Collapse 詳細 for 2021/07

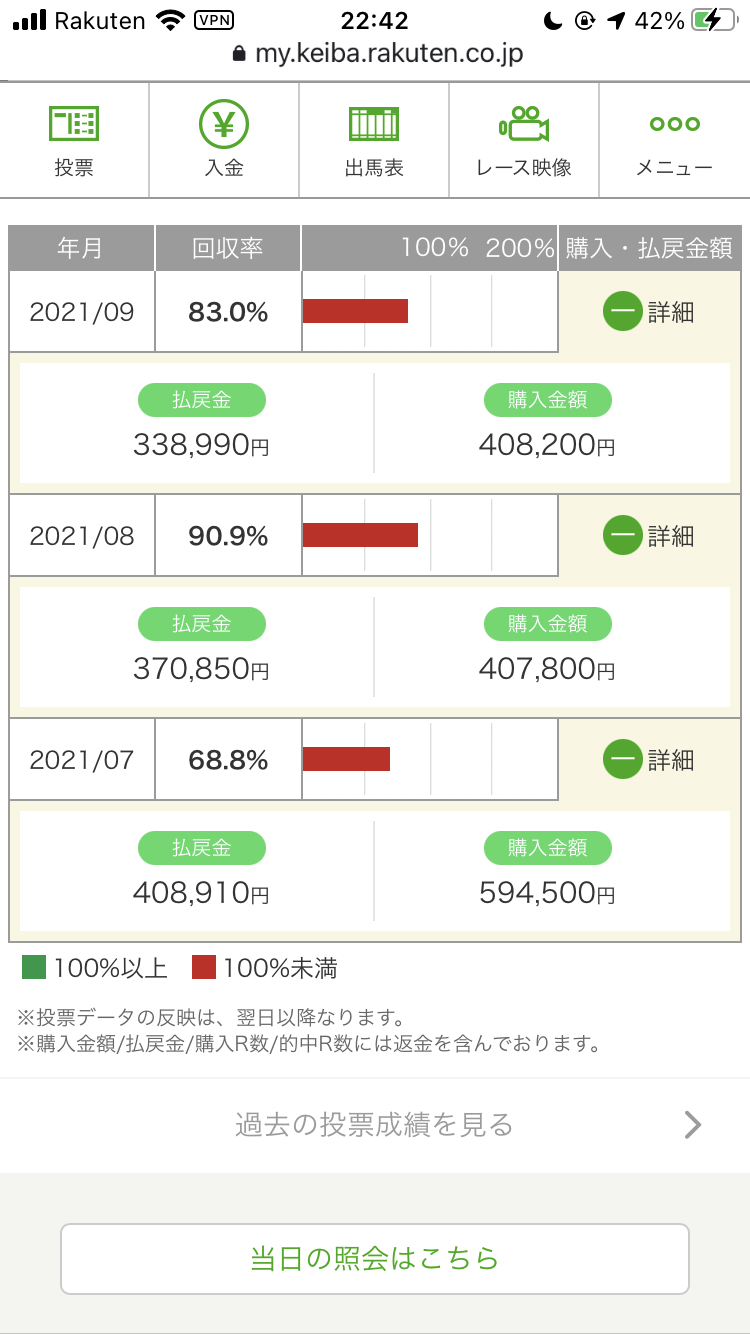pyautogui.click(x=649, y=761)
